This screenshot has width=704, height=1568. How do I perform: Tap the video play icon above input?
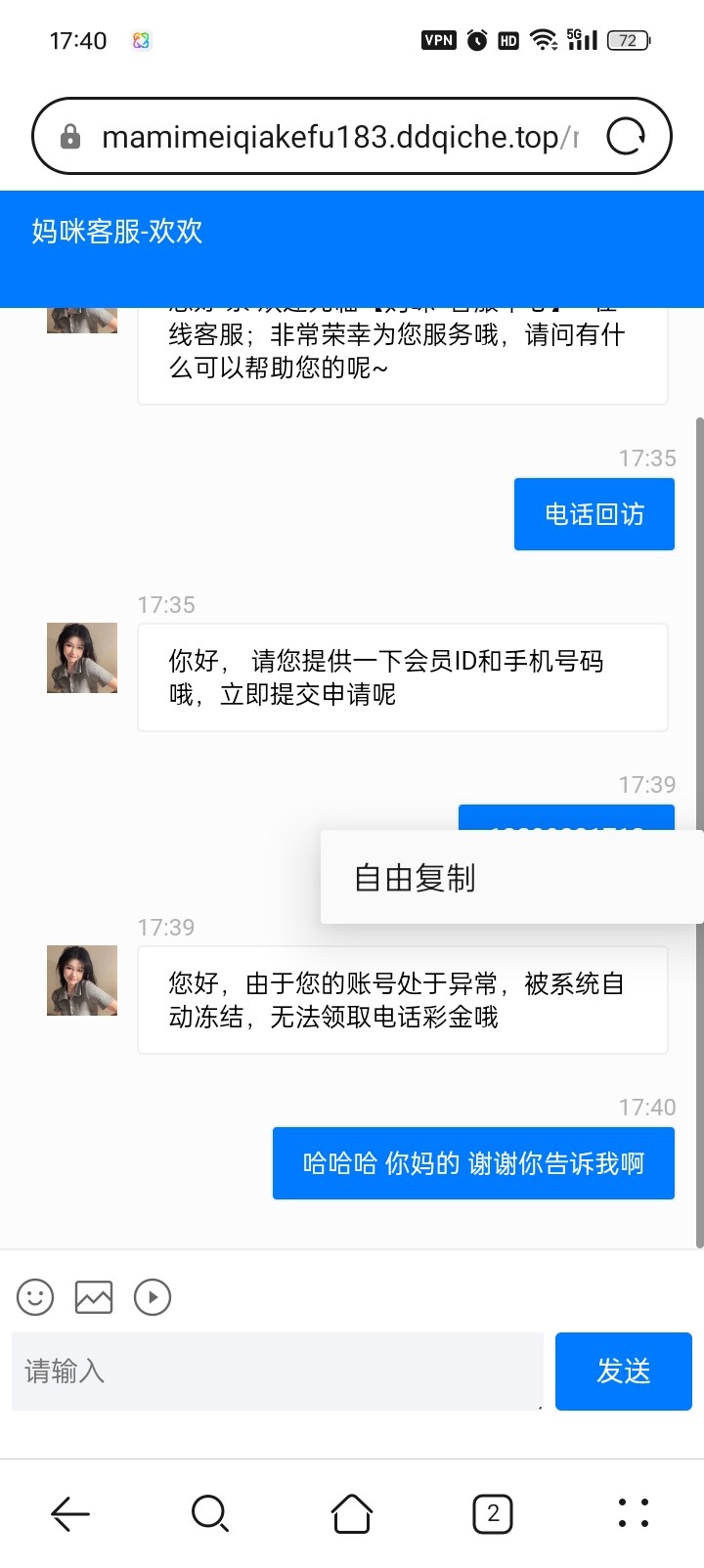click(153, 1297)
